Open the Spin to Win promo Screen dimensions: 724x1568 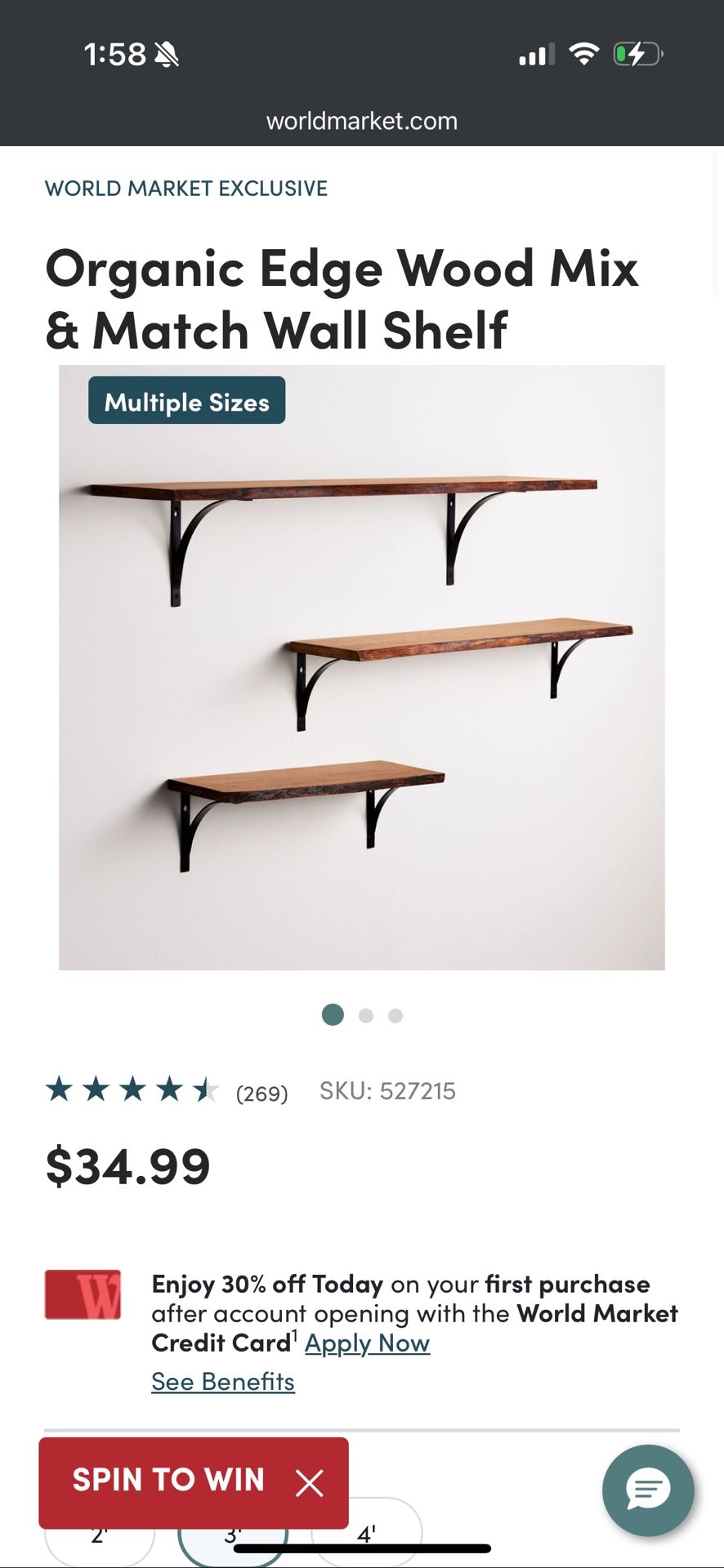168,1481
